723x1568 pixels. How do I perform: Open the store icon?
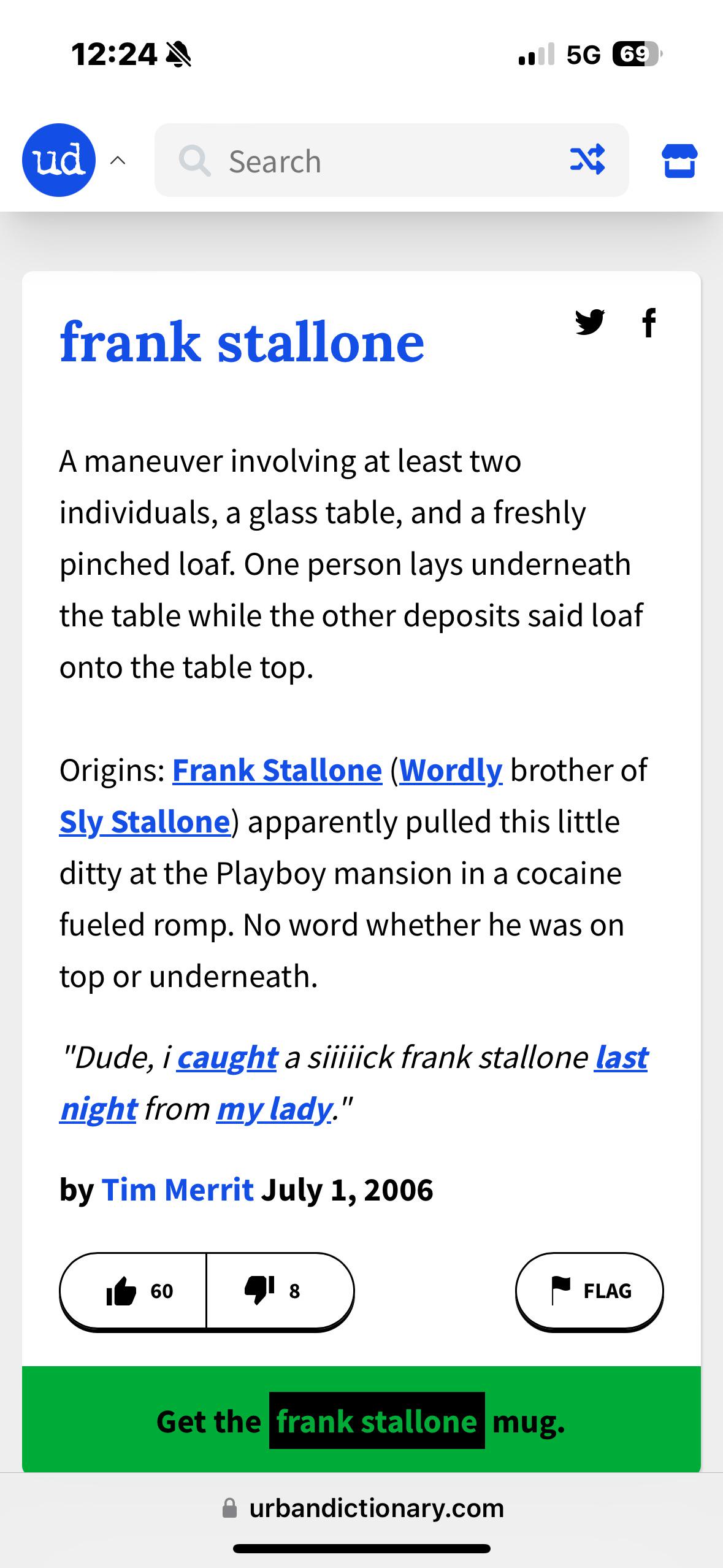pos(679,161)
